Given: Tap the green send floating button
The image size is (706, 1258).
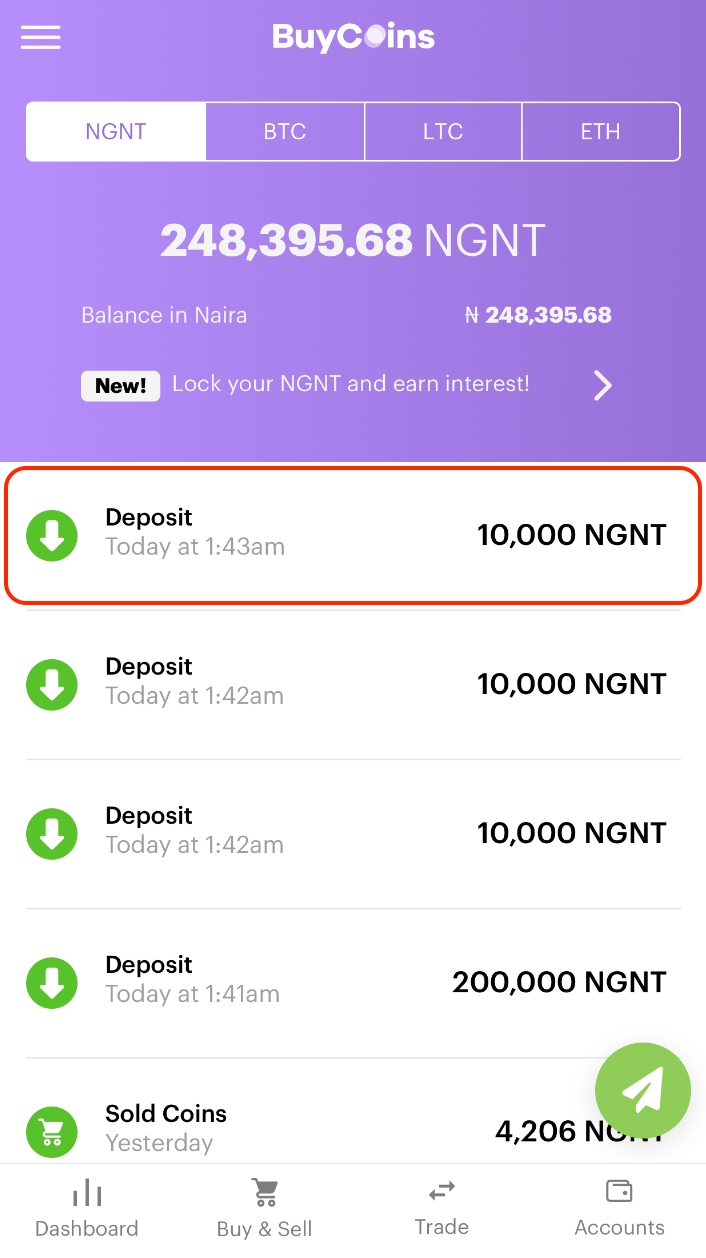Looking at the screenshot, I should [643, 1091].
